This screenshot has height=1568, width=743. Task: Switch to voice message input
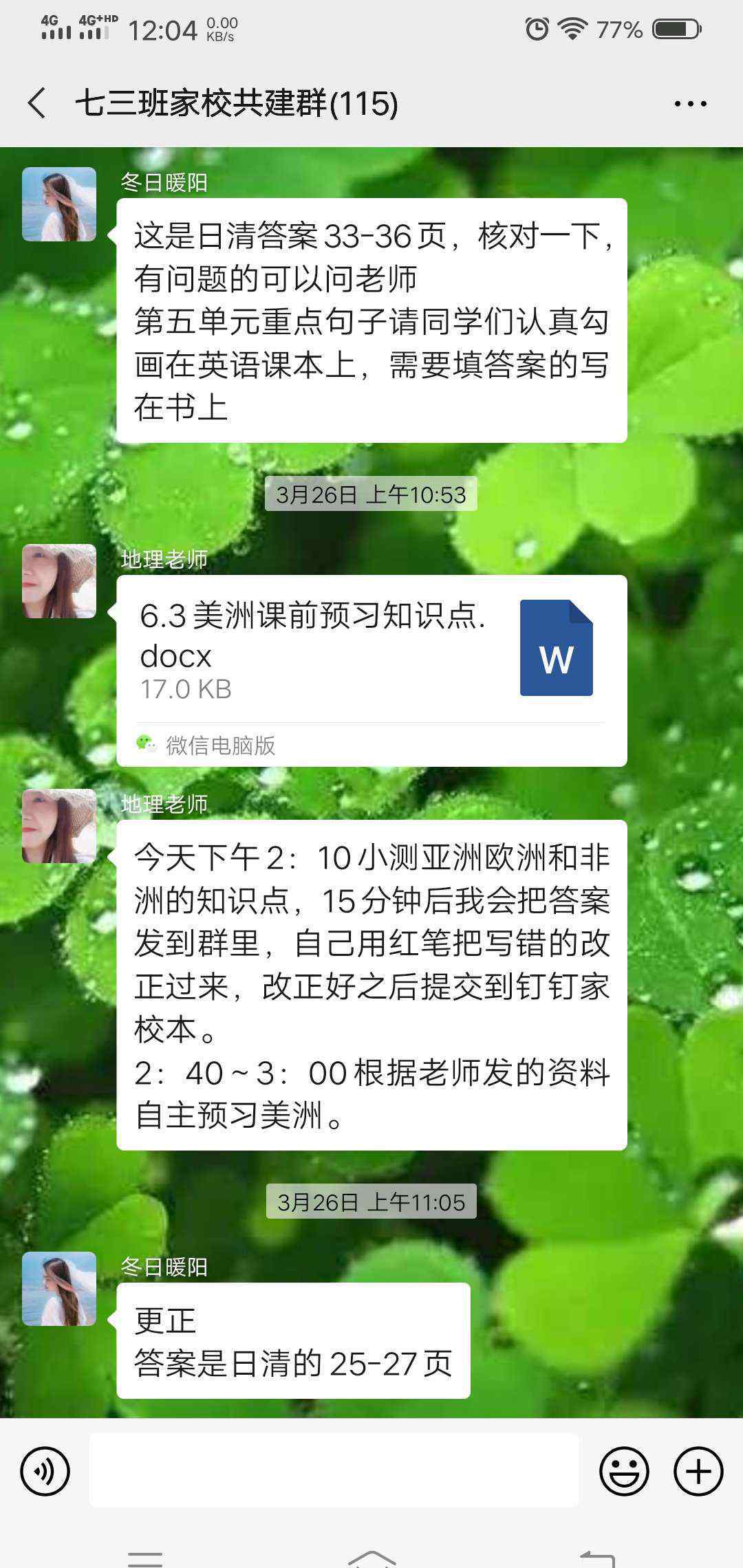(x=45, y=1472)
